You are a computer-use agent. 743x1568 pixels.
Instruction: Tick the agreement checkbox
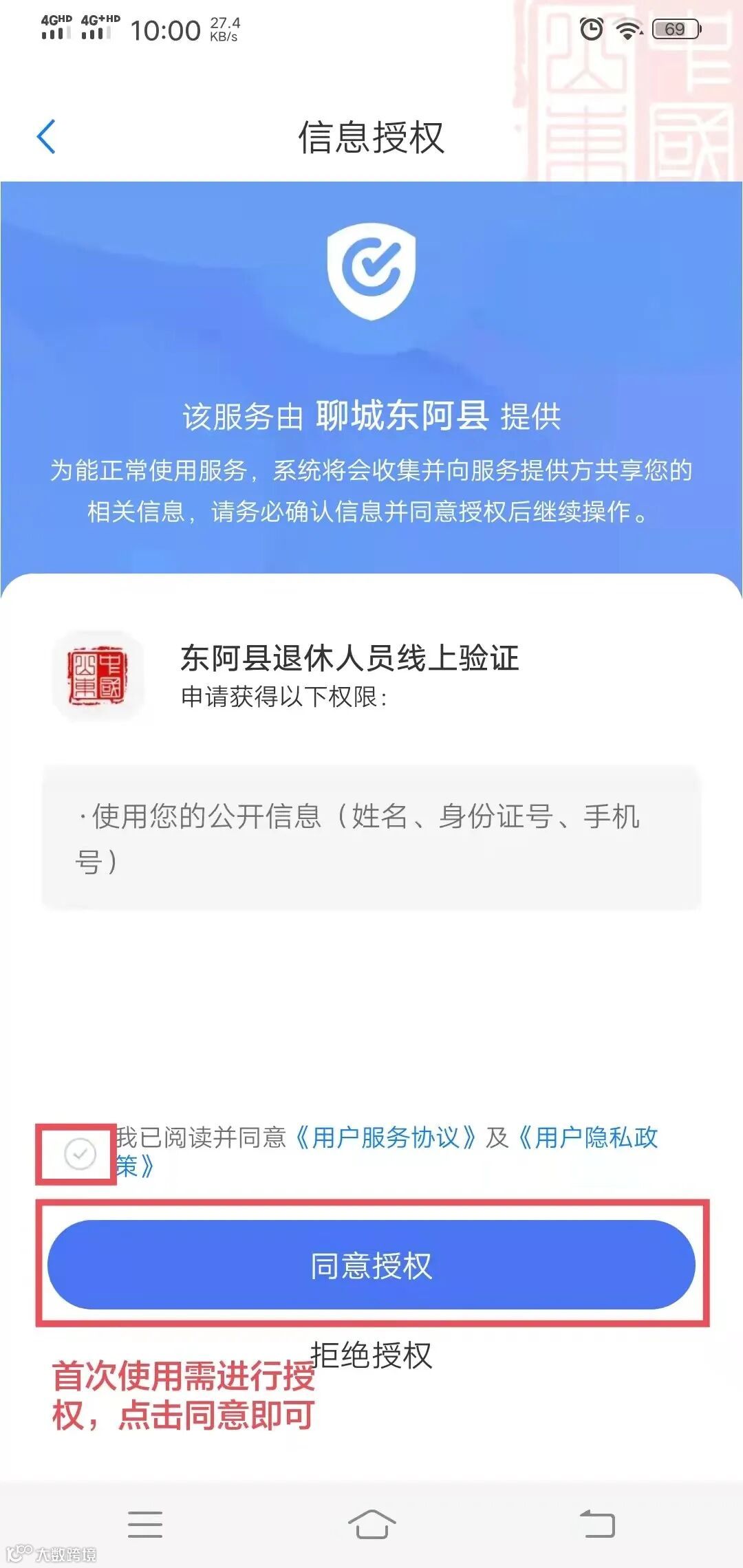tap(80, 1153)
